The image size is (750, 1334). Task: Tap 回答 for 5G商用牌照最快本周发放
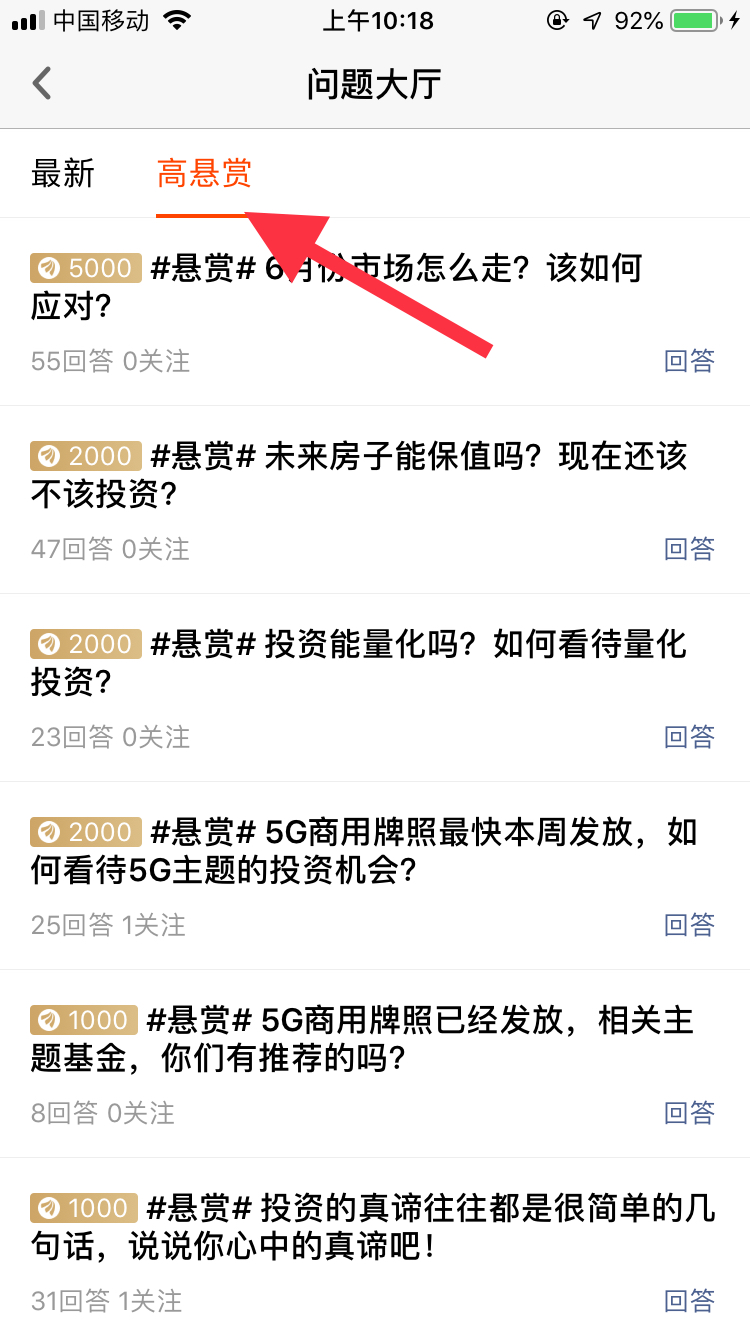coord(689,925)
